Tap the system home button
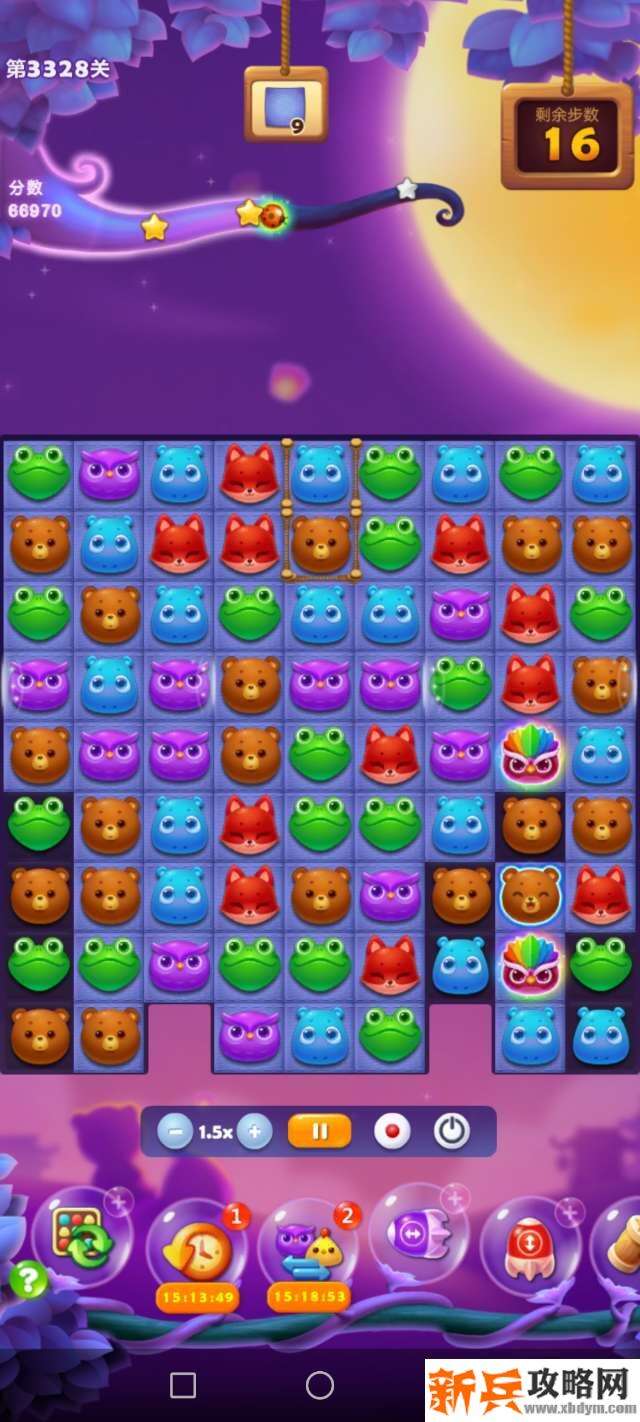This screenshot has width=640, height=1422. coord(320,1385)
